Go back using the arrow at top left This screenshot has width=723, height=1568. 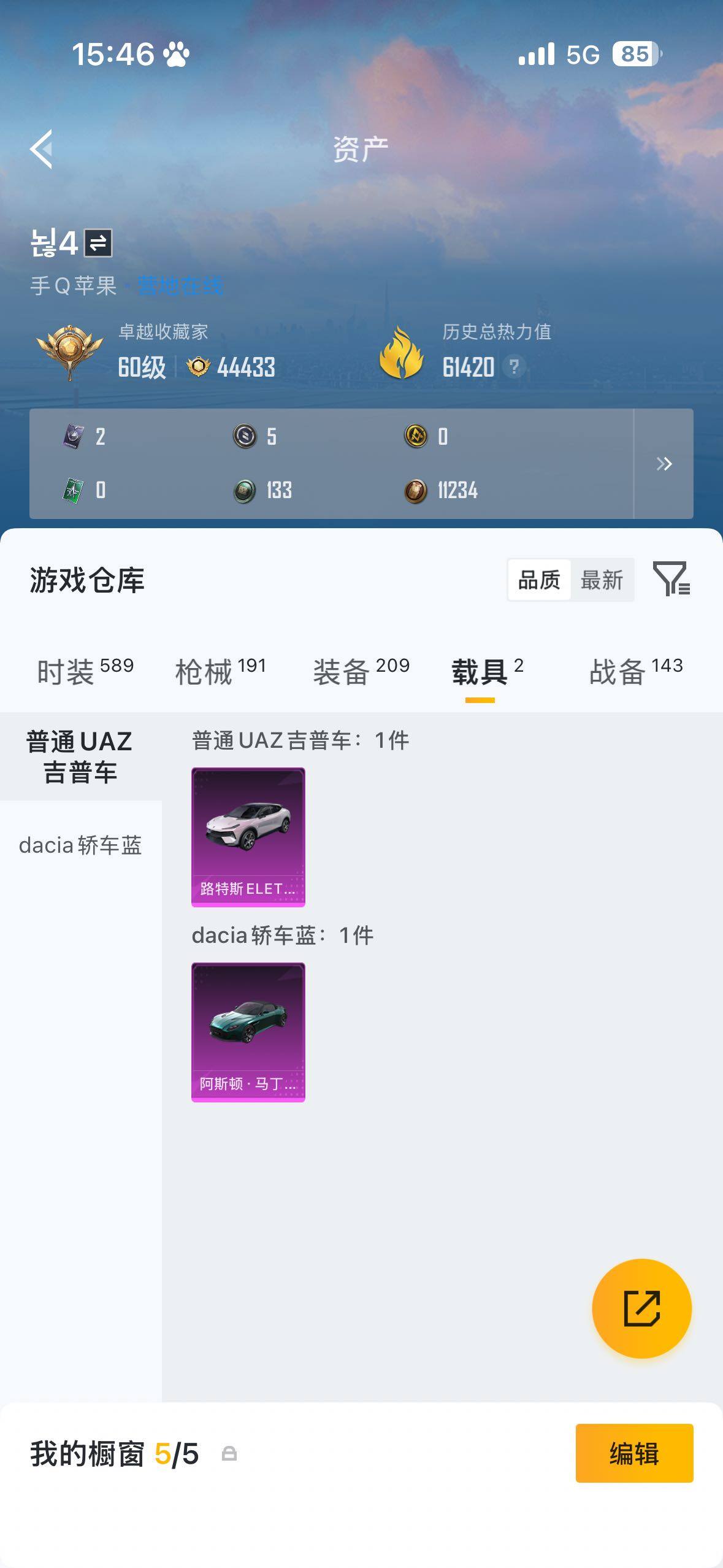point(40,150)
